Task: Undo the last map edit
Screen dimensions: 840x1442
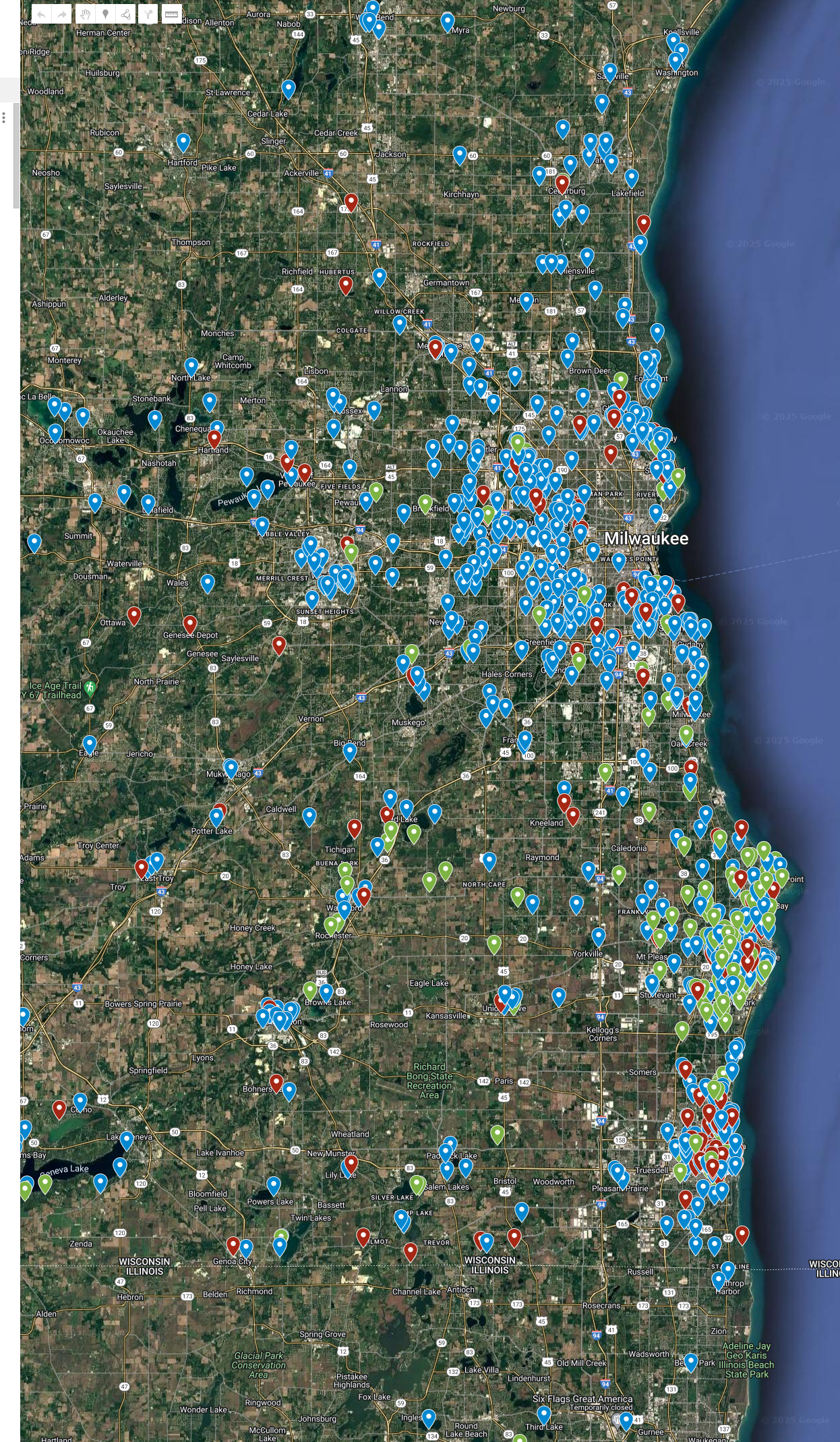Action: click(42, 14)
